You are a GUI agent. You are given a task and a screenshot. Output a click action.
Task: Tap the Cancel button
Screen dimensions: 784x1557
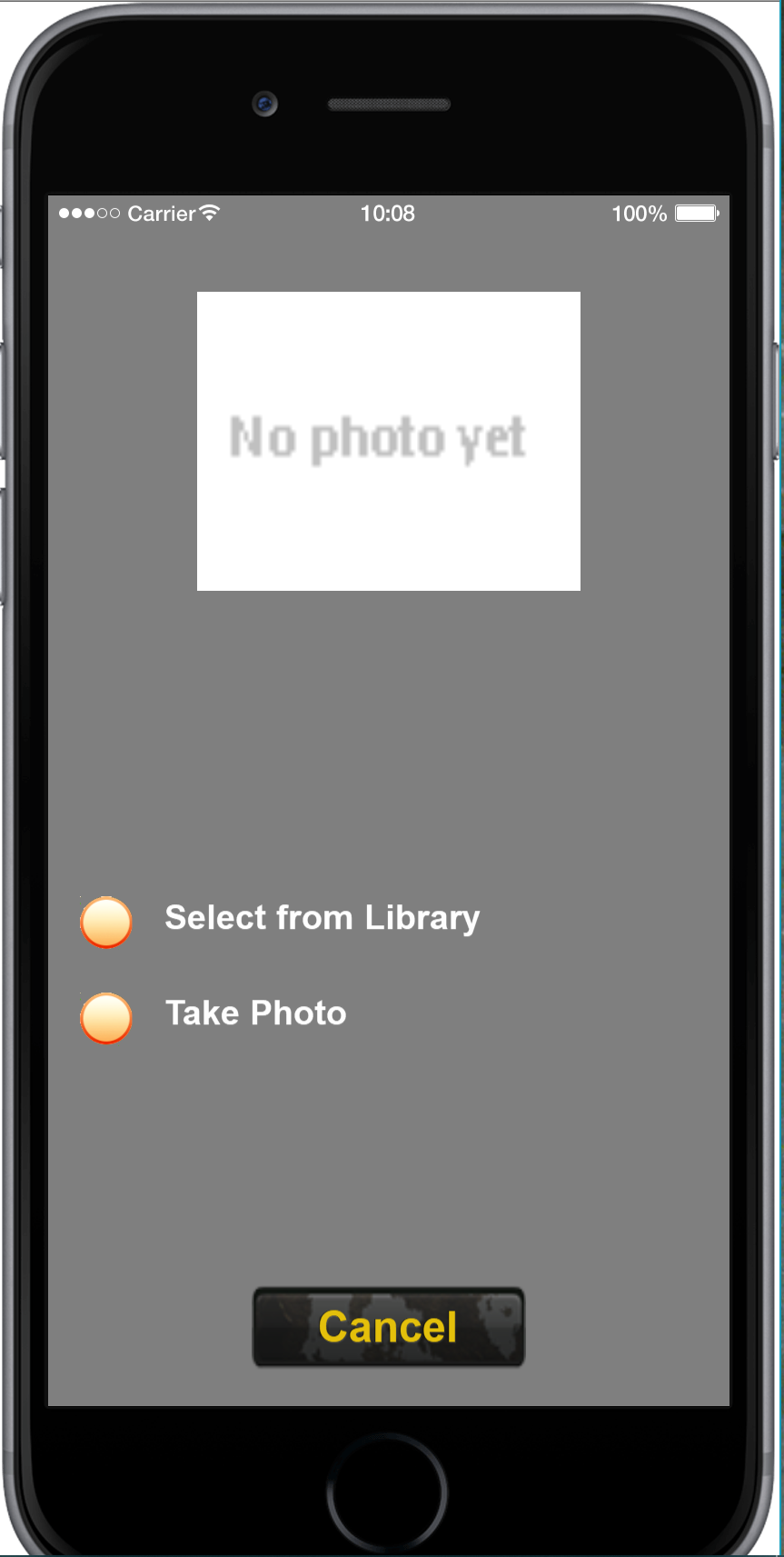pyautogui.click(x=388, y=1327)
